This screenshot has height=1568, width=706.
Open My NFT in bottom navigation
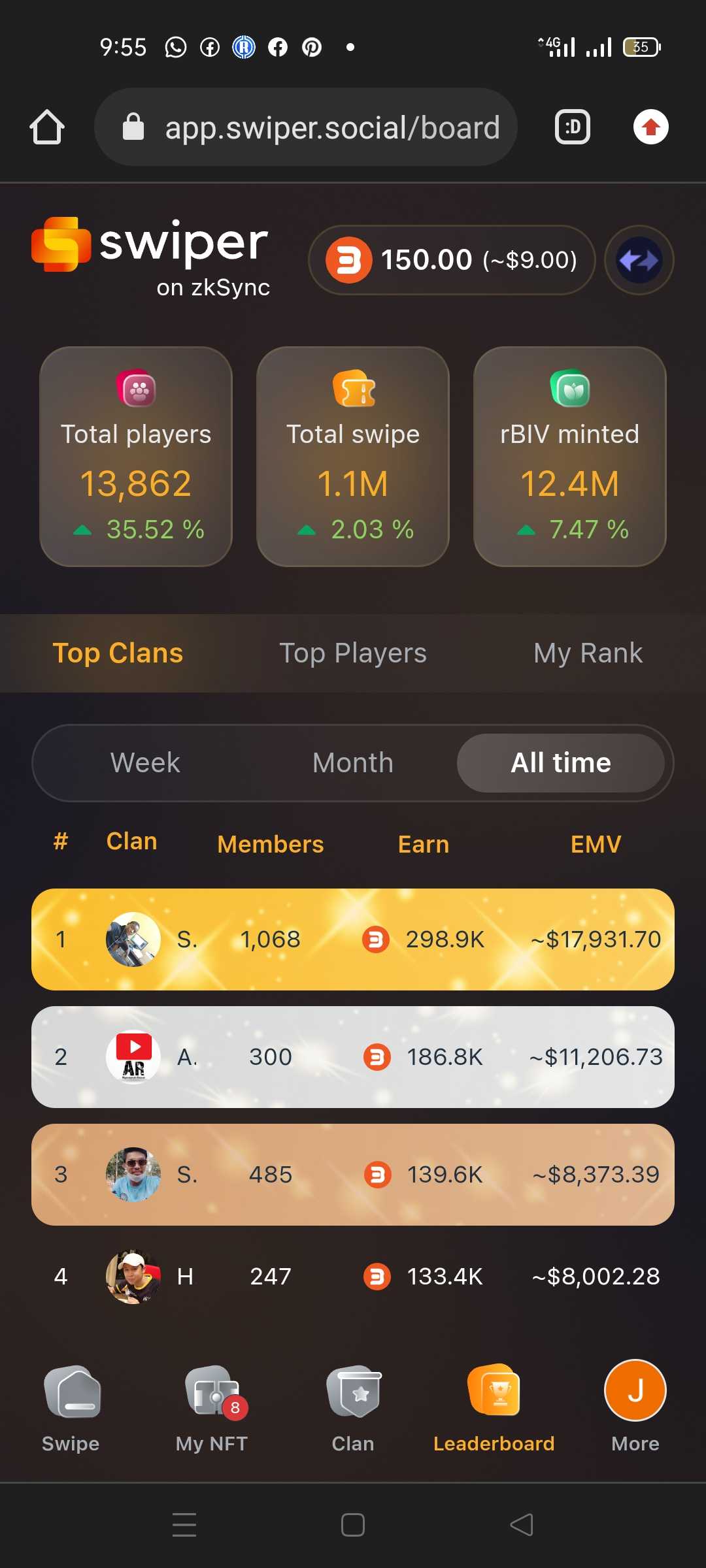212,1407
